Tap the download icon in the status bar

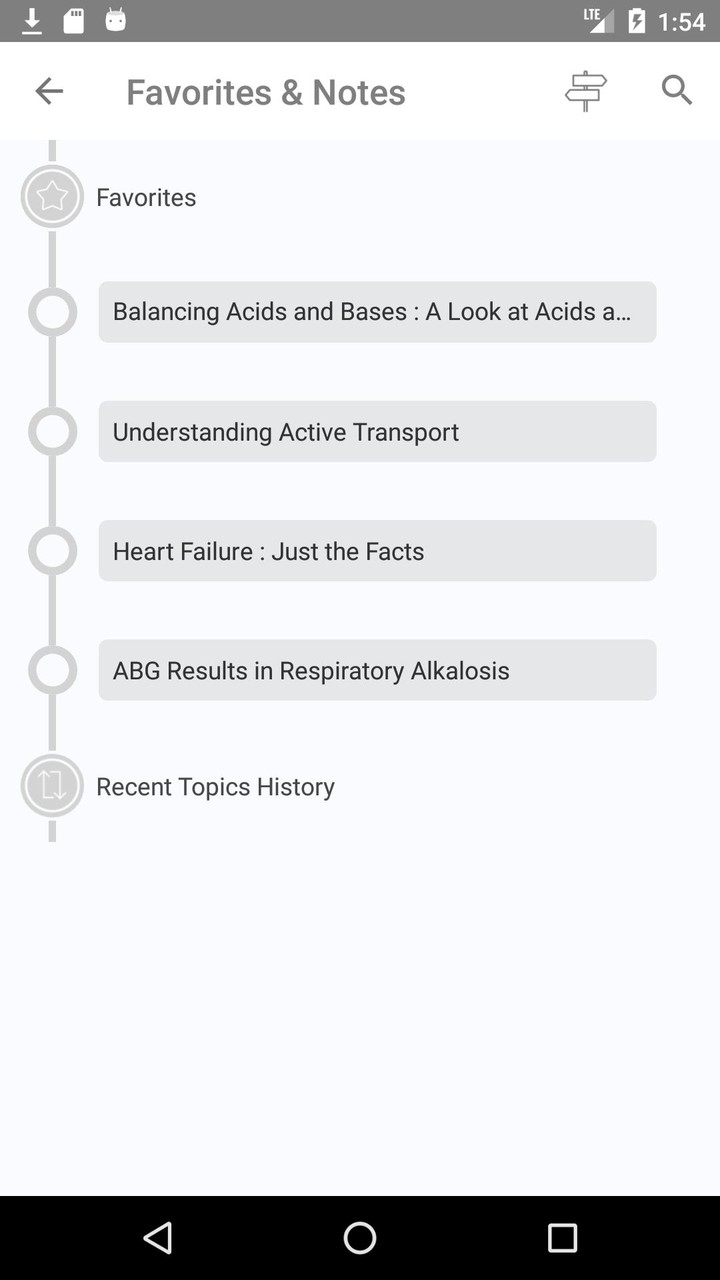coord(31,18)
